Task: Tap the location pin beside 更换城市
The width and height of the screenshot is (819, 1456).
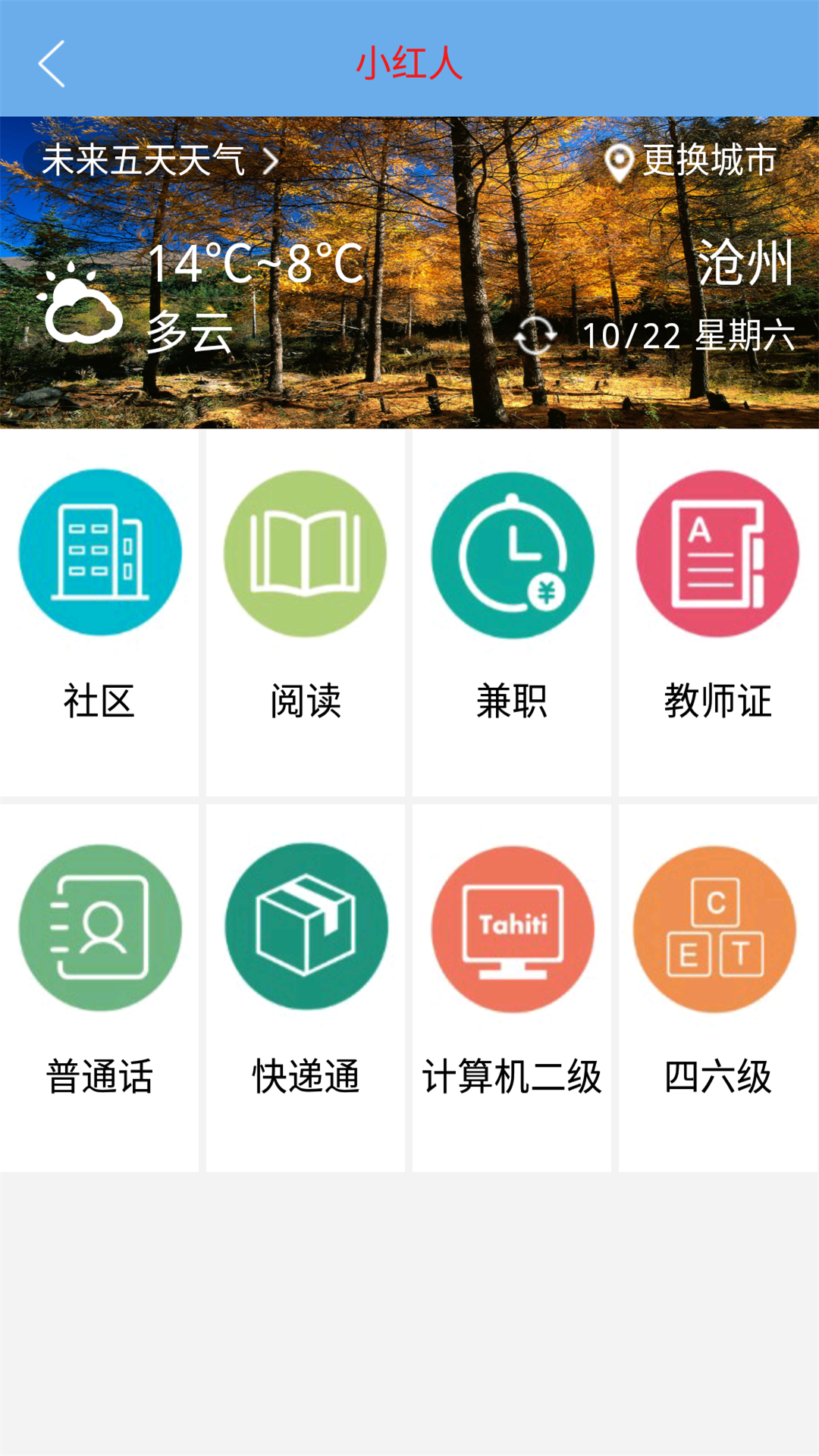Action: tap(620, 160)
